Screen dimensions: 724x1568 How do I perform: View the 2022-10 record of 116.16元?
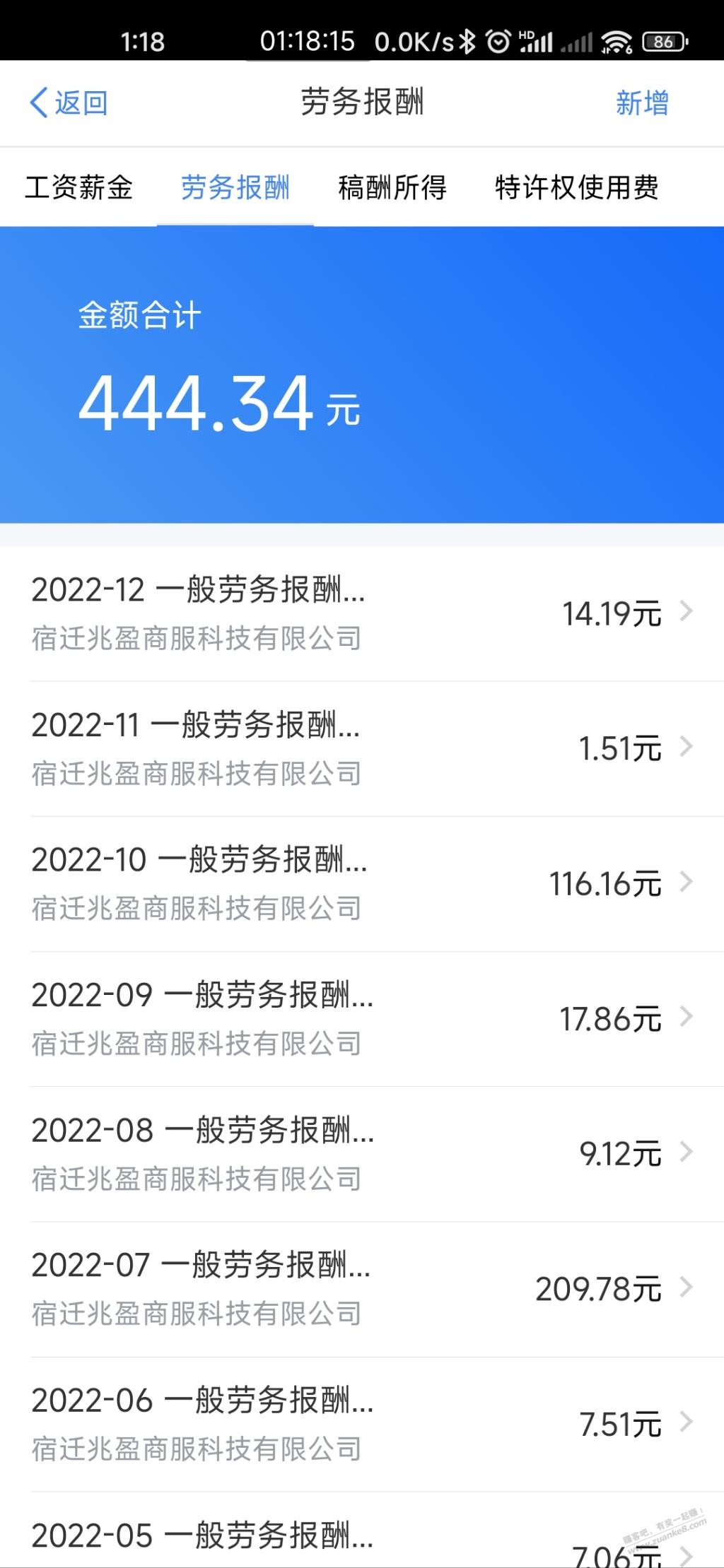[x=362, y=884]
